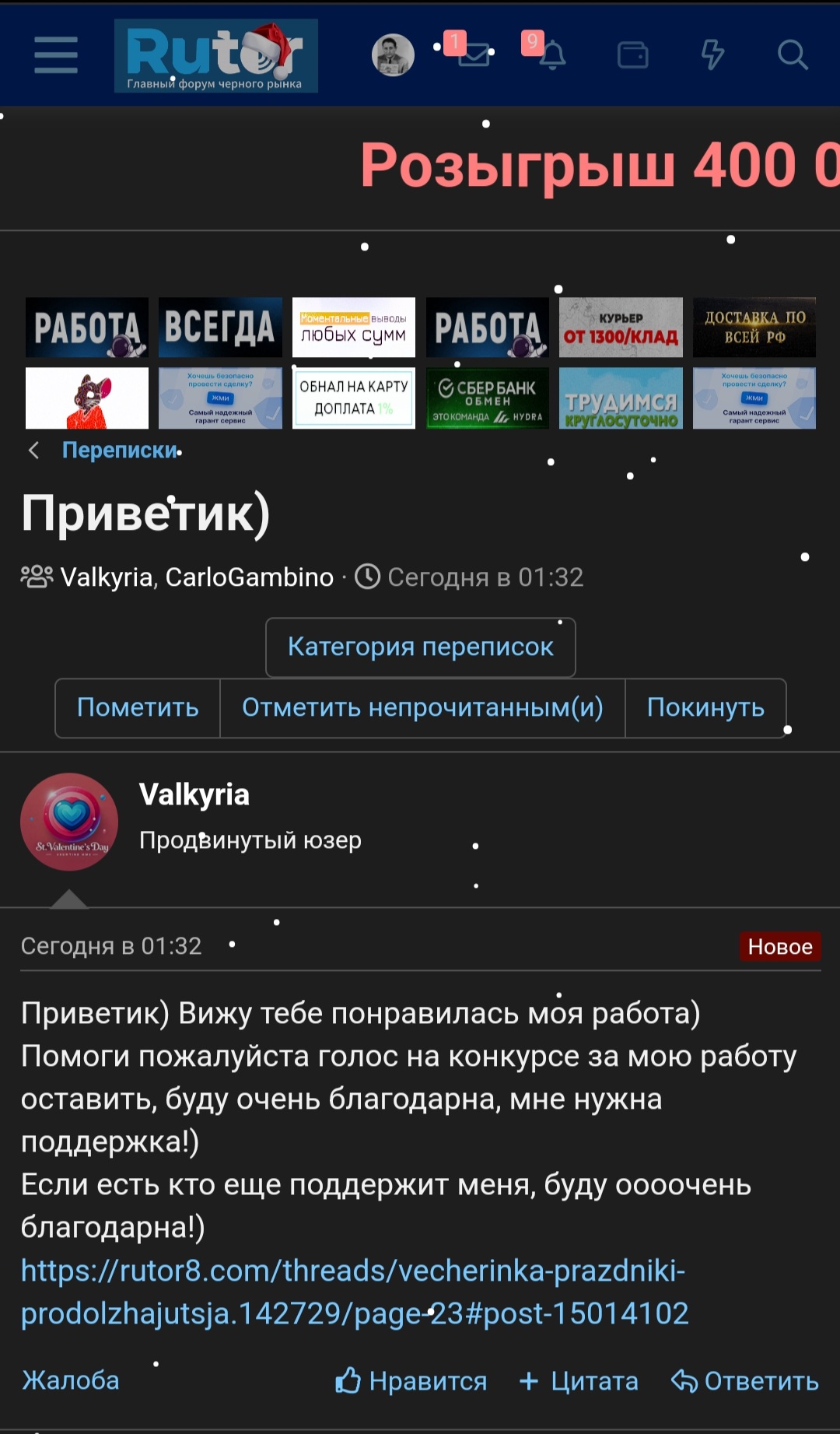Screen dimensions: 840x1434
Task: Reply to Valkyria's message
Action: (x=745, y=1381)
